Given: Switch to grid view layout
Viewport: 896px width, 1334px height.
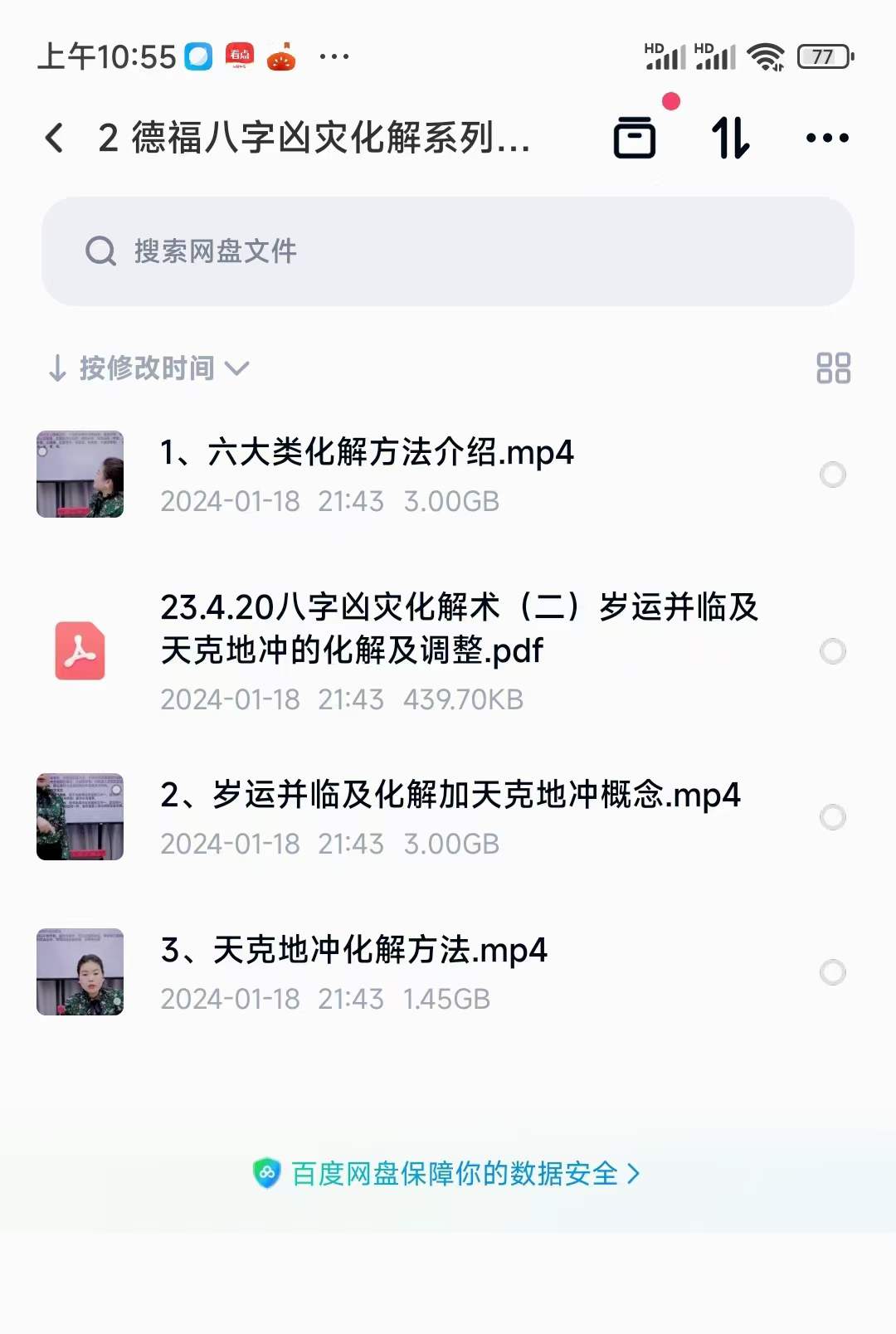Looking at the screenshot, I should pos(833,368).
